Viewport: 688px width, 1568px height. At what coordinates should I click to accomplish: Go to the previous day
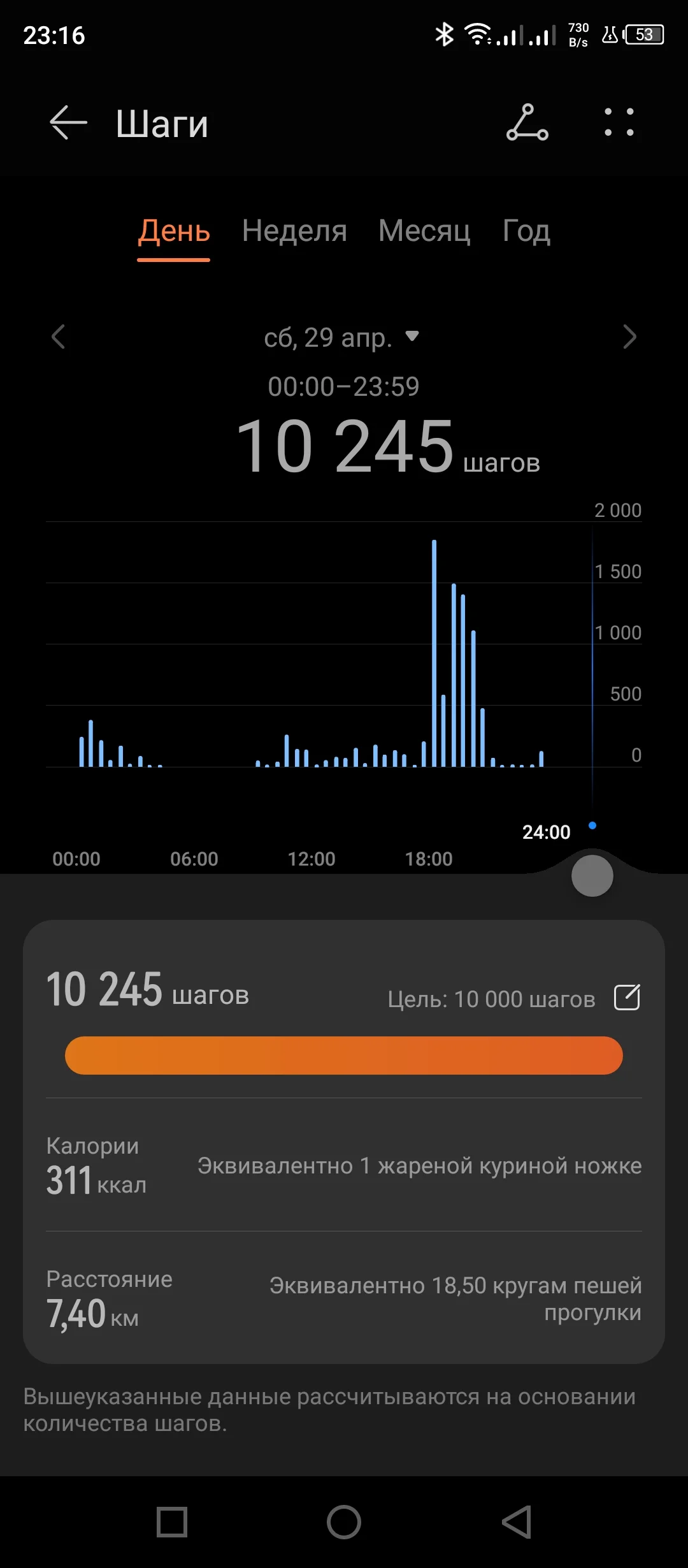[x=59, y=337]
